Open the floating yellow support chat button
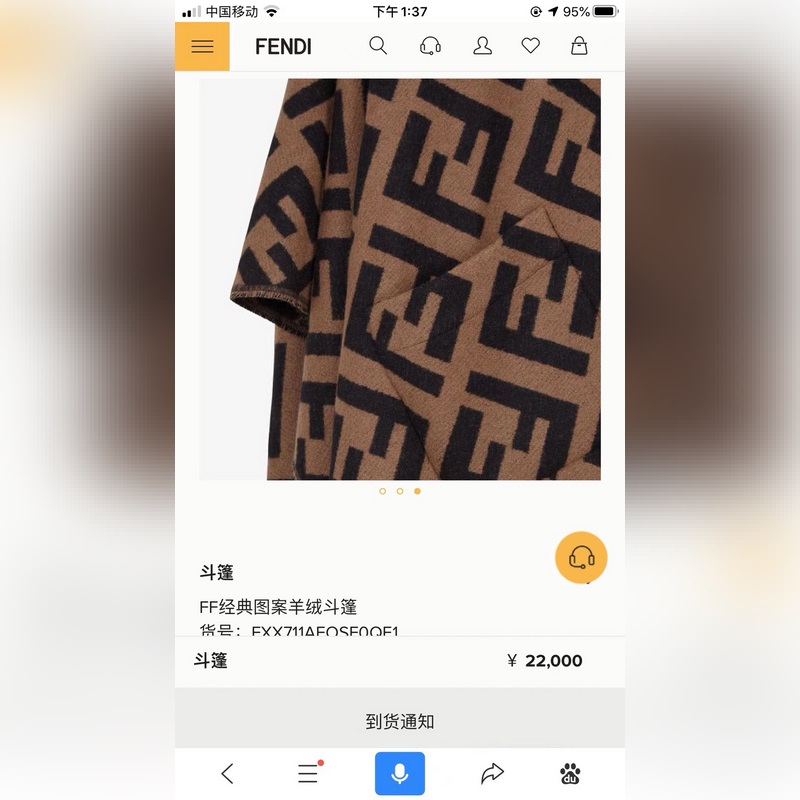Screen dimensions: 800x800 click(581, 557)
